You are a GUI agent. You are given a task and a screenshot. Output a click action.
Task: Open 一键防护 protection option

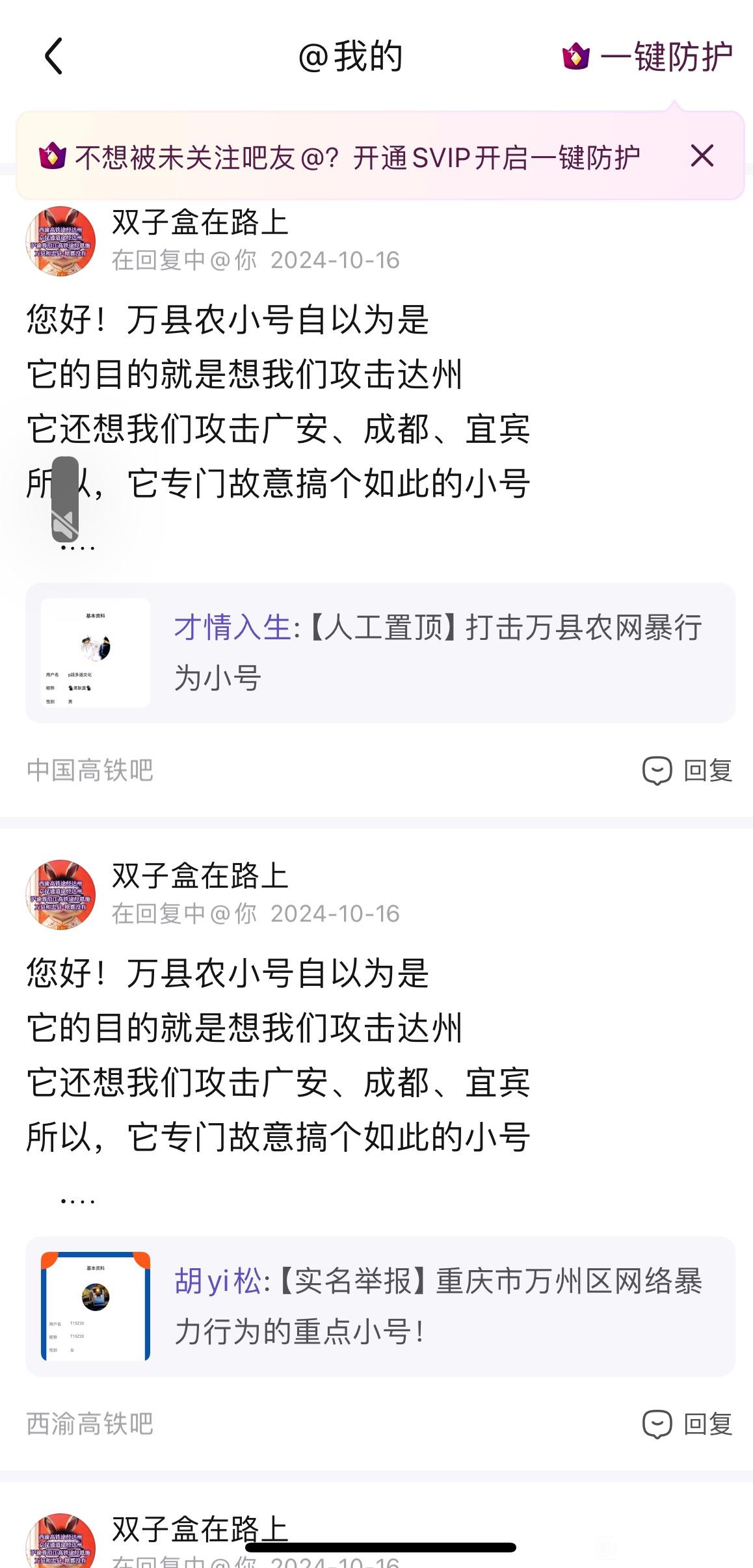(x=648, y=57)
